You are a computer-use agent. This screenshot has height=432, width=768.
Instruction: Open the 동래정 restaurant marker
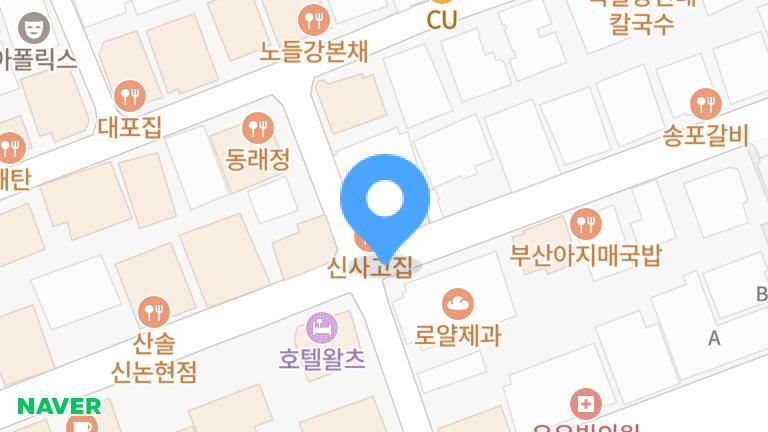(x=258, y=127)
